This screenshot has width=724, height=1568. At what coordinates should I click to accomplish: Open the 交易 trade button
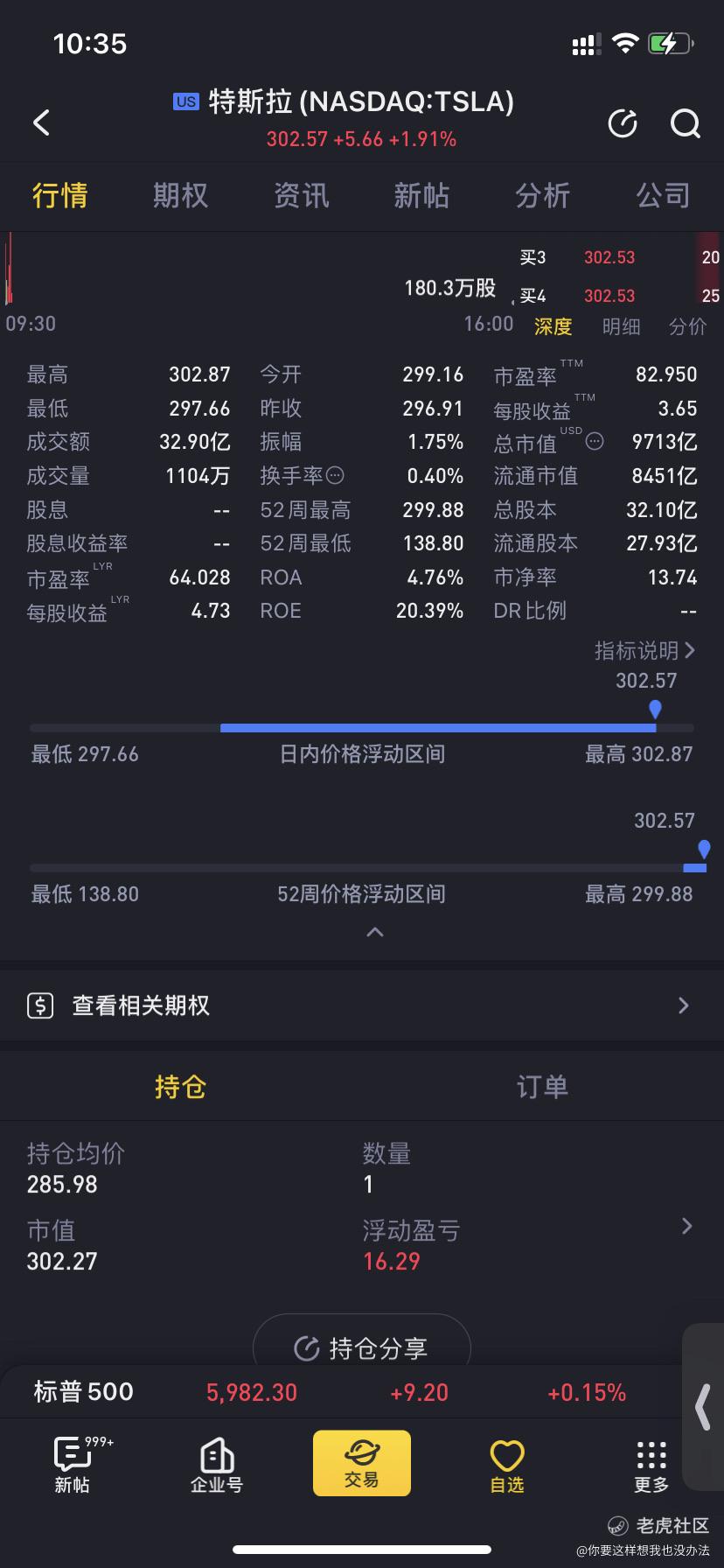[x=362, y=1463]
